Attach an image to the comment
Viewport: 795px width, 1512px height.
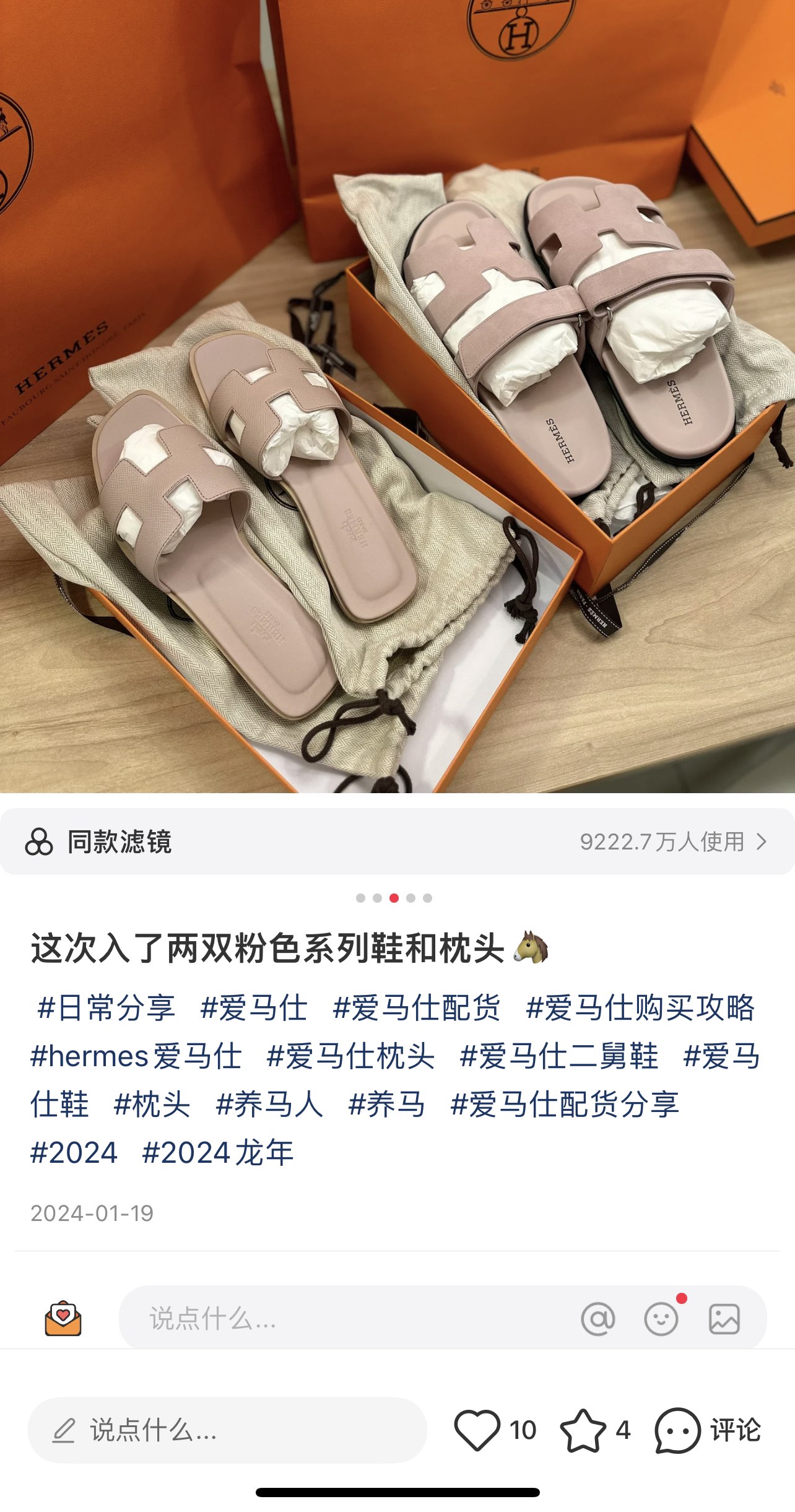[724, 1319]
